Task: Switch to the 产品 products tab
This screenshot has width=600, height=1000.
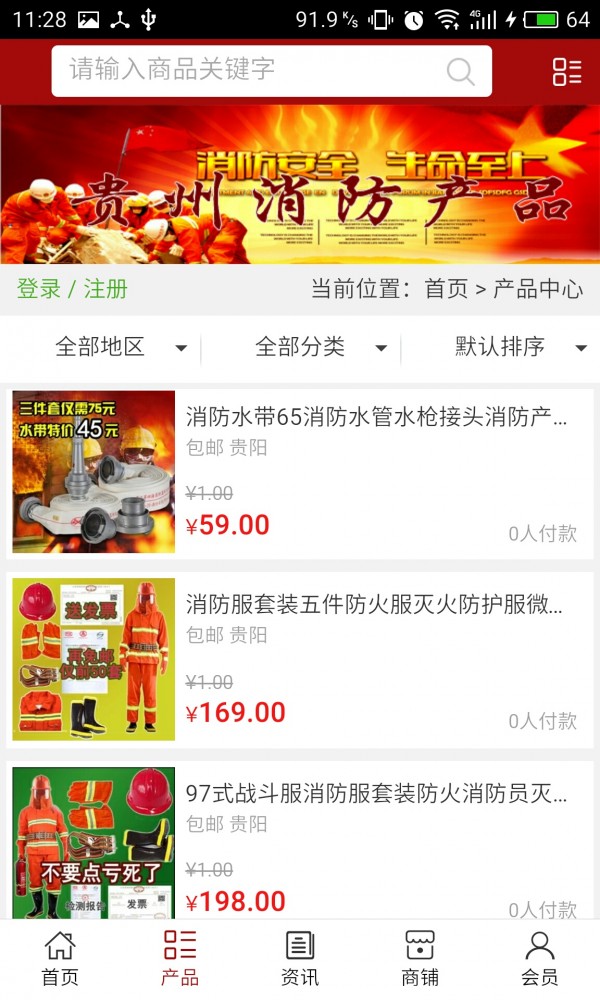Action: pos(180,958)
